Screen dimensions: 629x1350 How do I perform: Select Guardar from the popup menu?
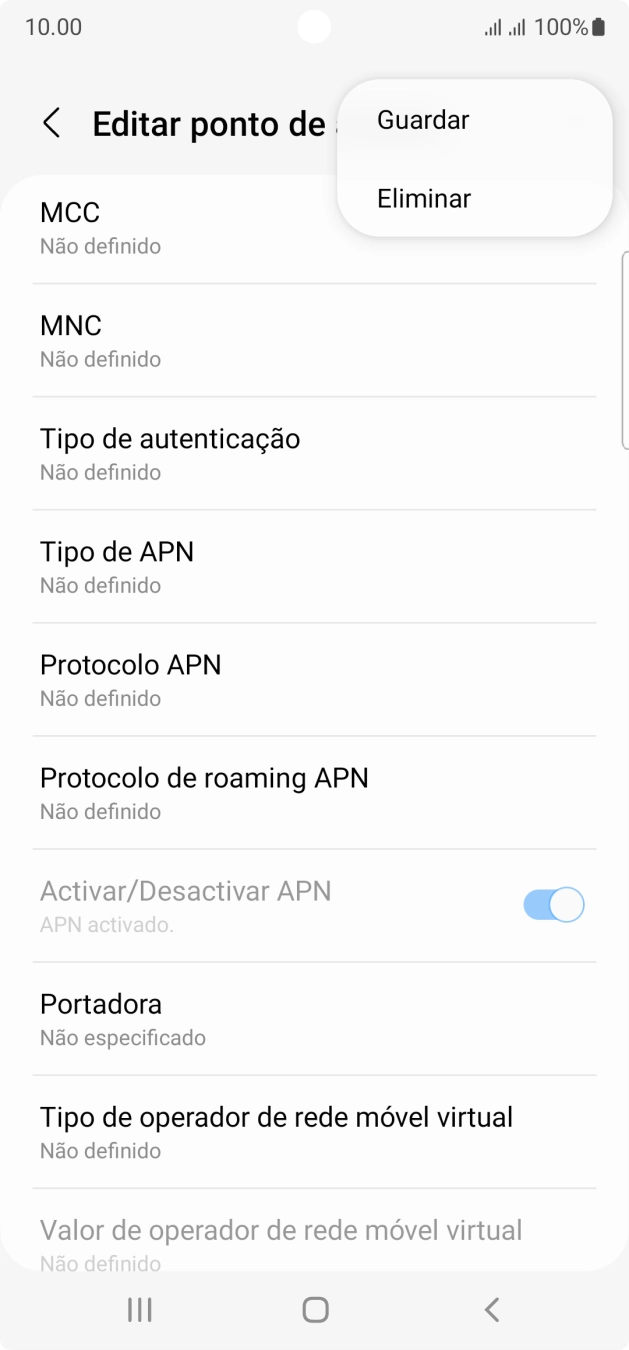coord(423,120)
